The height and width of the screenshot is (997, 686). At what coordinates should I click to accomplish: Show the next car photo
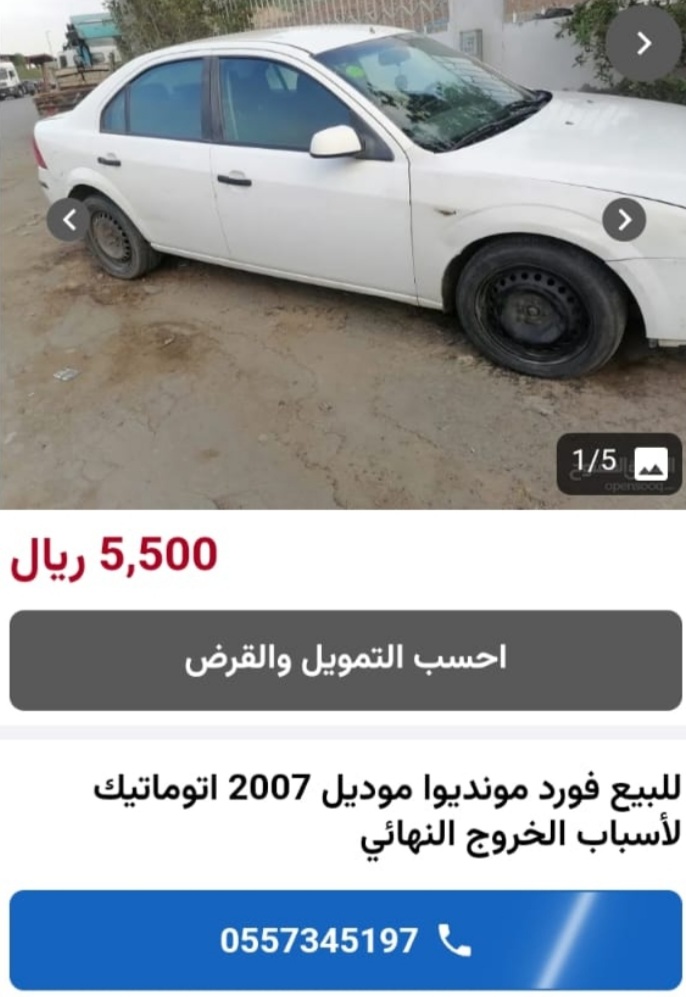[624, 219]
